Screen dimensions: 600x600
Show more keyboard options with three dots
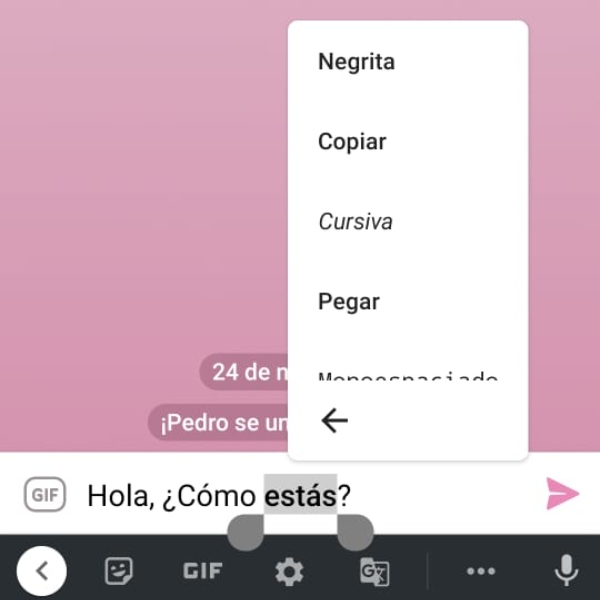pos(481,571)
